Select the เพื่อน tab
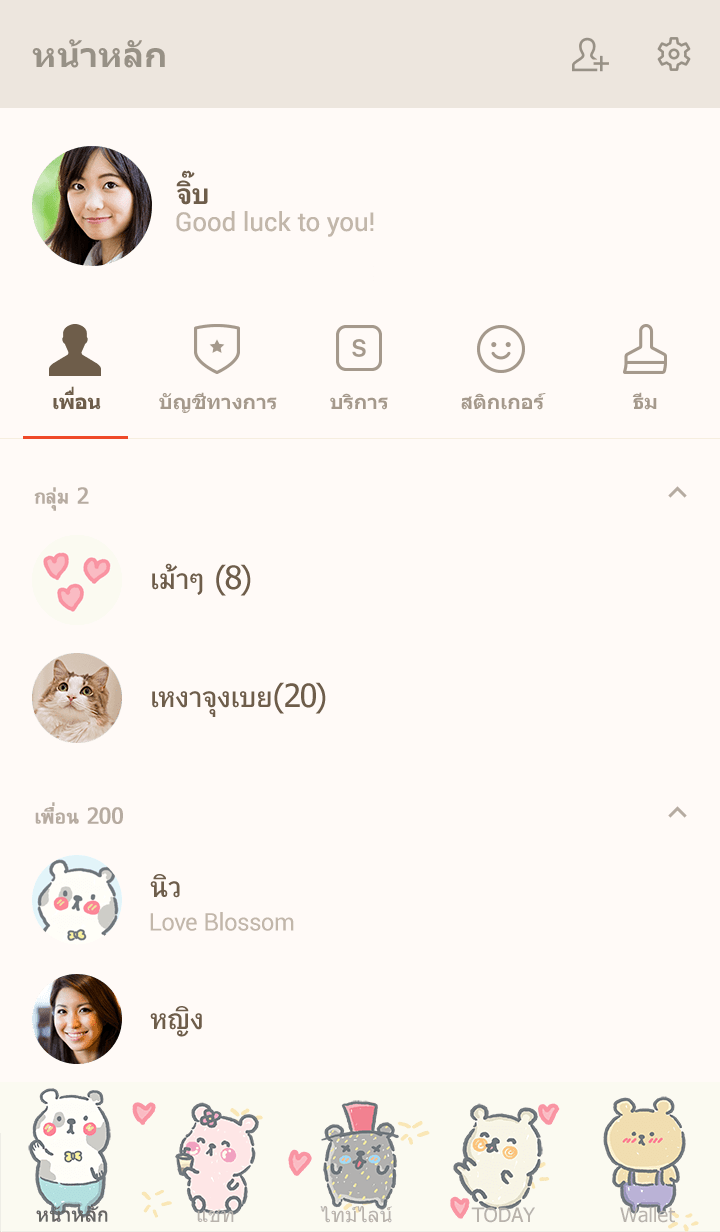This screenshot has height=1232, width=720. (x=75, y=370)
